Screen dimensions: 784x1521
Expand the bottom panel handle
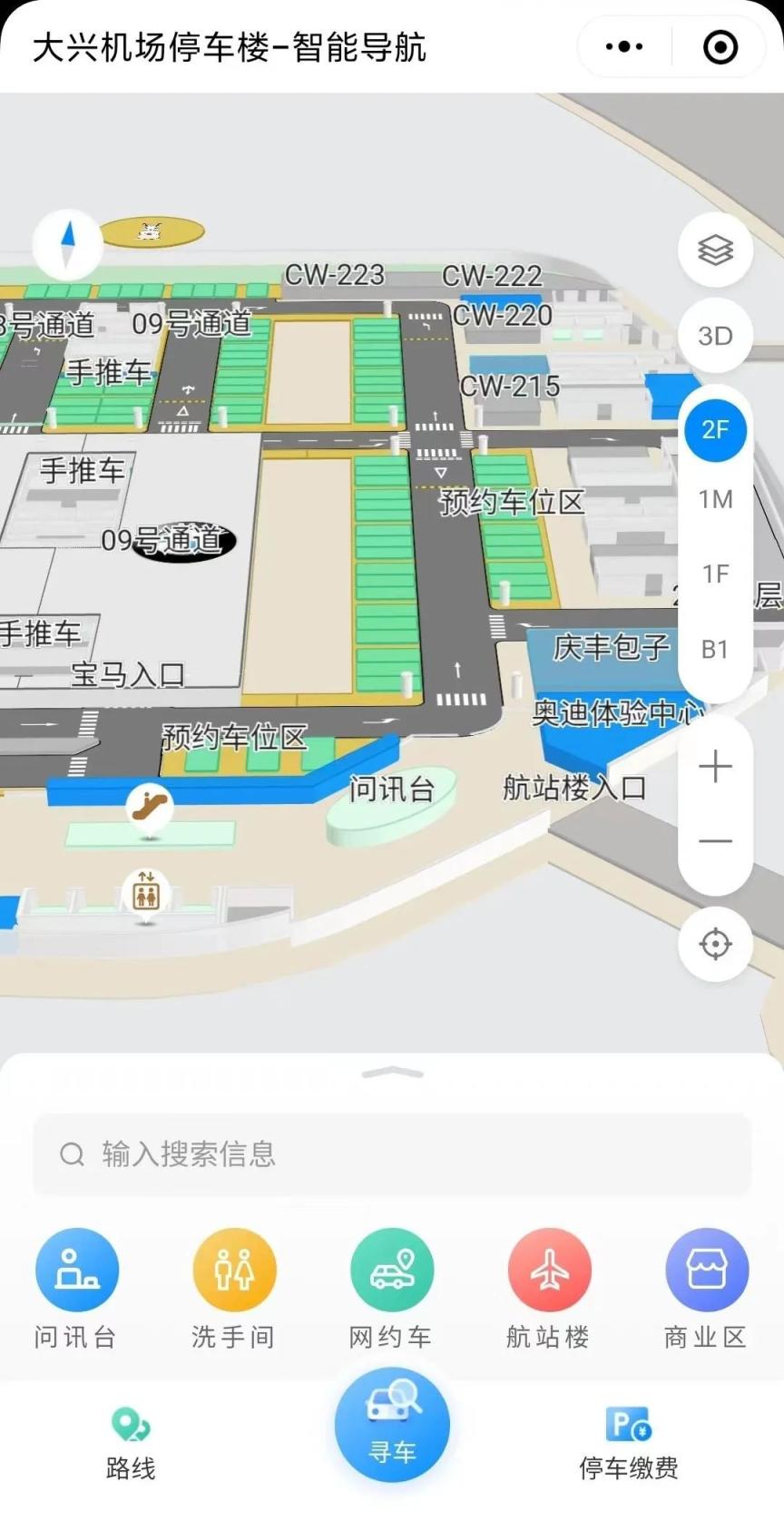click(x=392, y=1073)
